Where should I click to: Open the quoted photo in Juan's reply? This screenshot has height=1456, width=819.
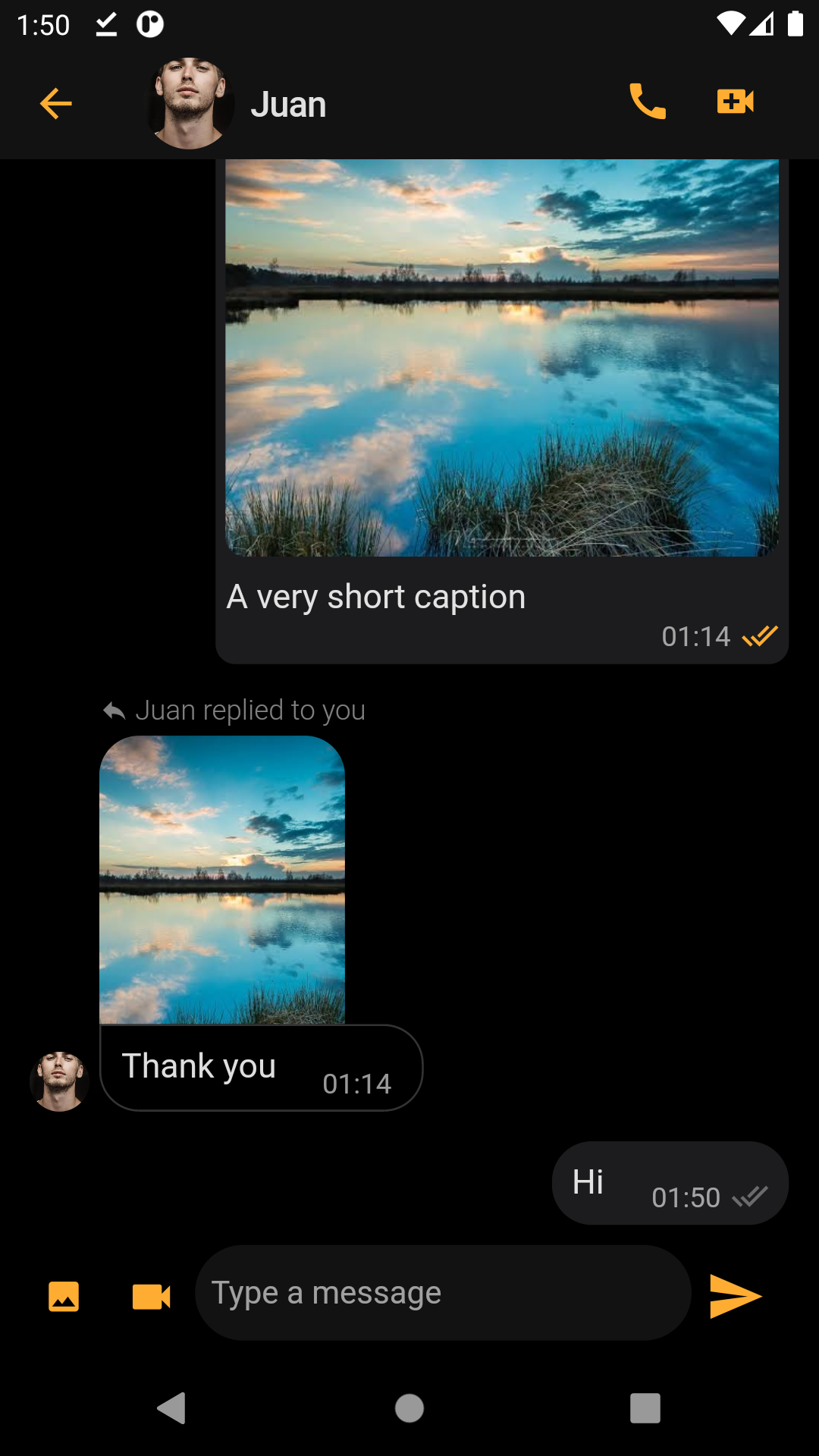[222, 880]
